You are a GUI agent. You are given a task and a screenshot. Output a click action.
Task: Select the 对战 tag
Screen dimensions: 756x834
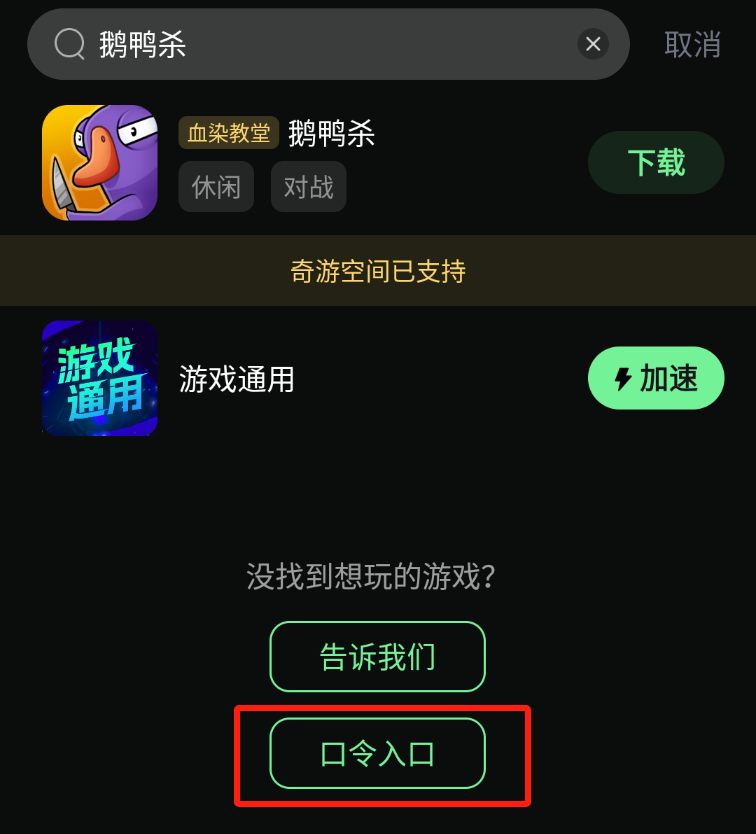tap(308, 187)
